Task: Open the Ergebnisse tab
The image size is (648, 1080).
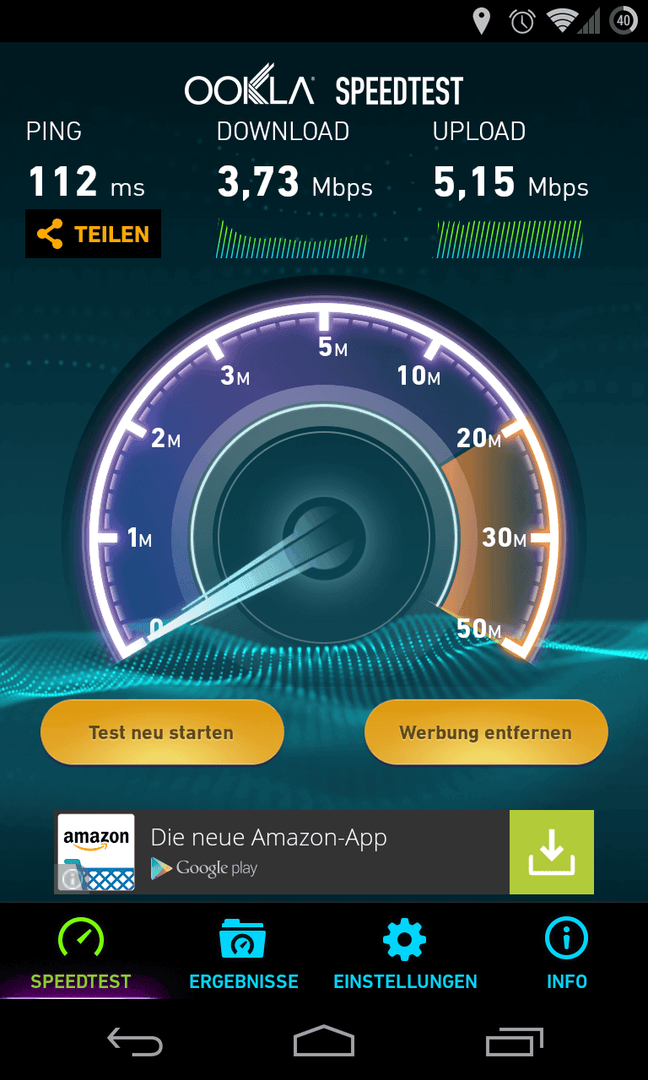Action: click(243, 953)
